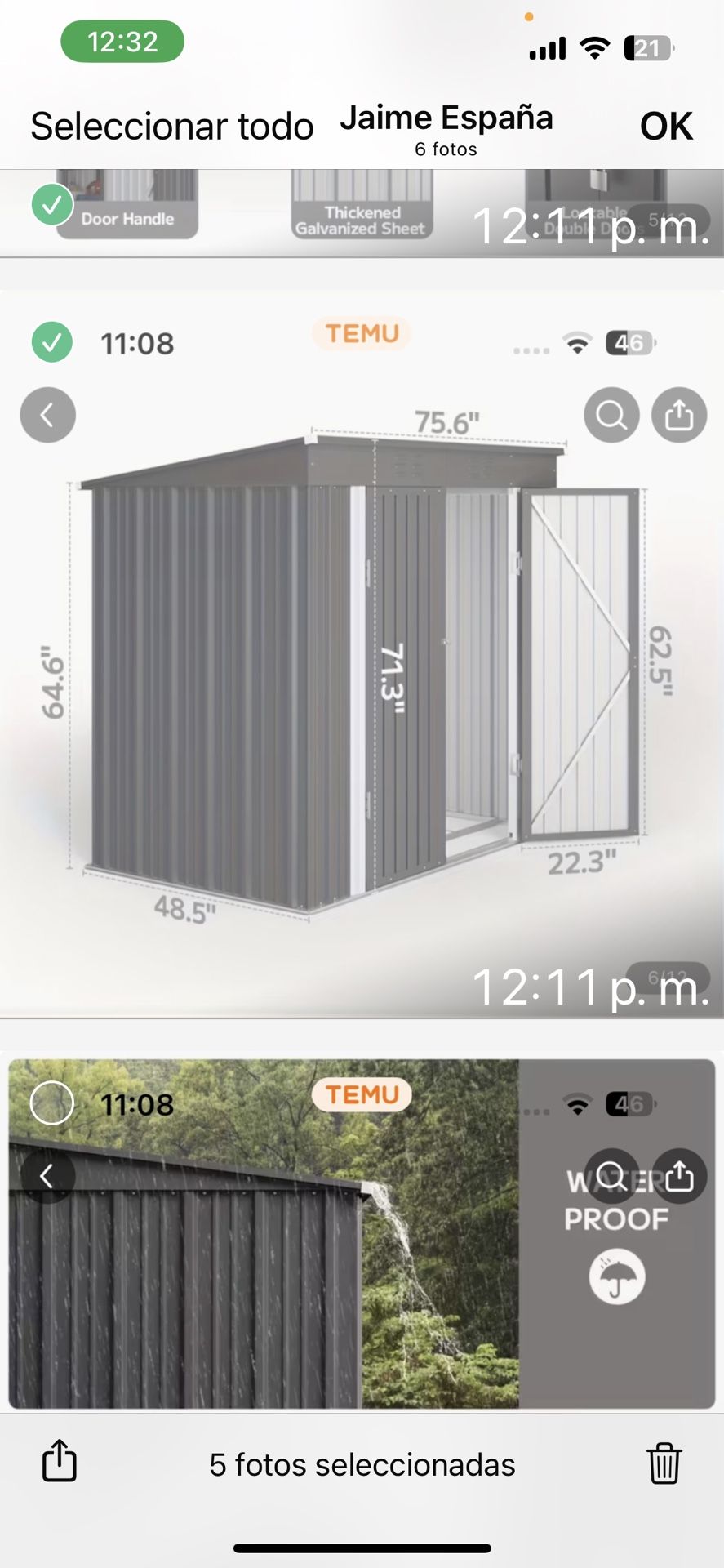Tap the 6 fotos subtitle label
The height and width of the screenshot is (1568, 724).
coord(446,149)
